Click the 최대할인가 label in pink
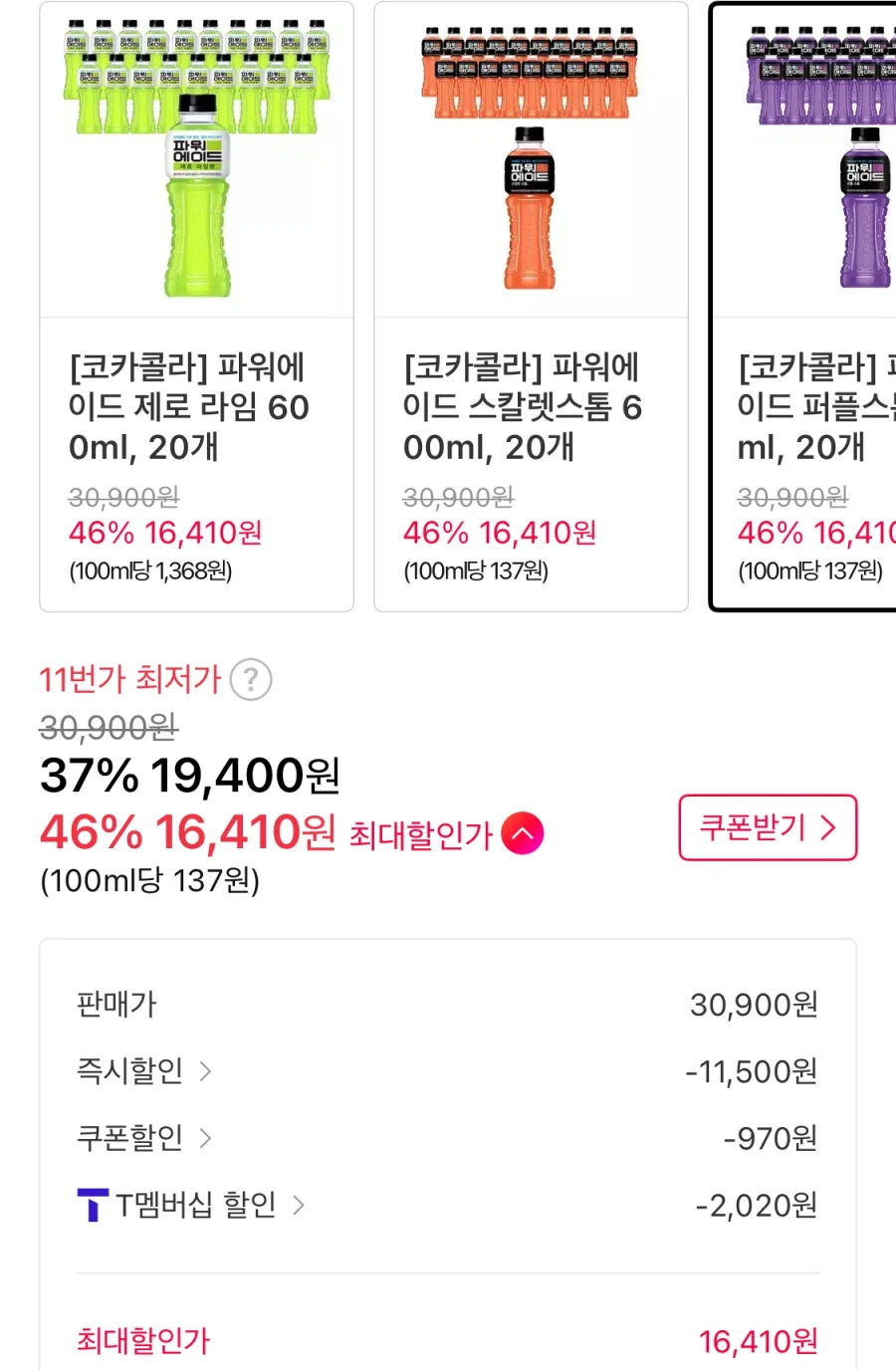Screen dimensions: 896x1370 [x=139, y=1341]
